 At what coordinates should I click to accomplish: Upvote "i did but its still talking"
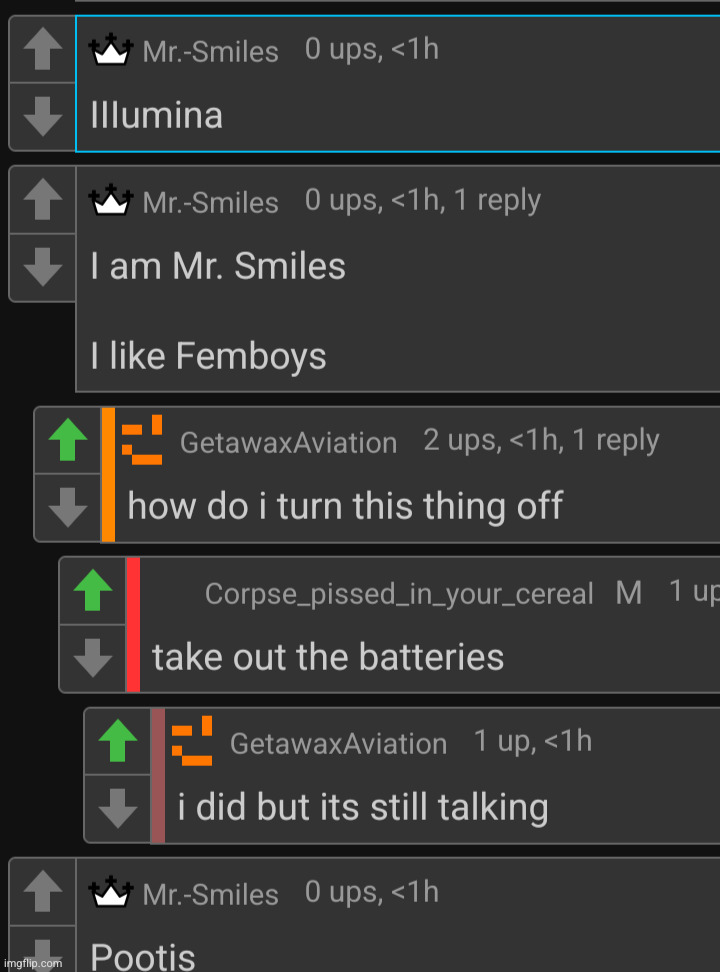pos(118,742)
